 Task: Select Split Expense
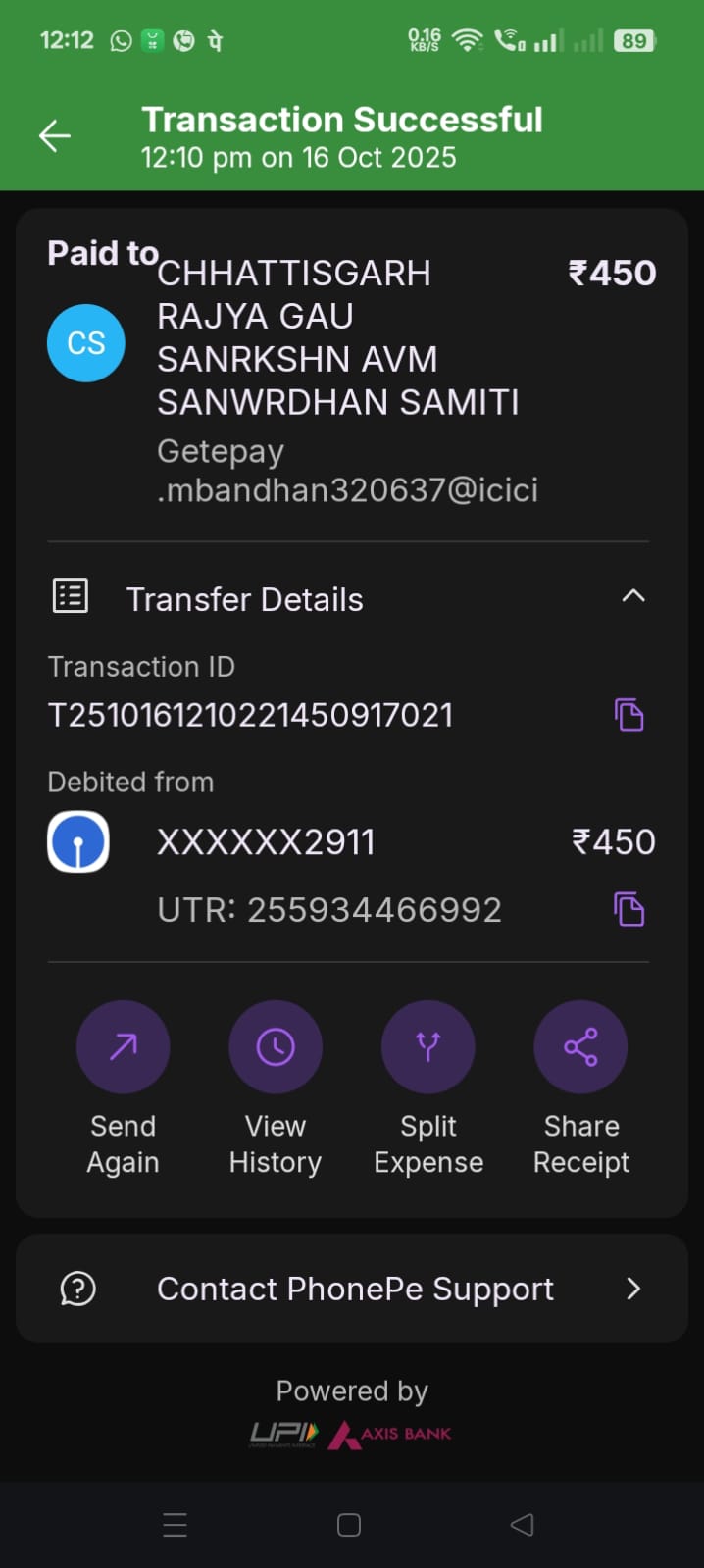click(x=428, y=1047)
